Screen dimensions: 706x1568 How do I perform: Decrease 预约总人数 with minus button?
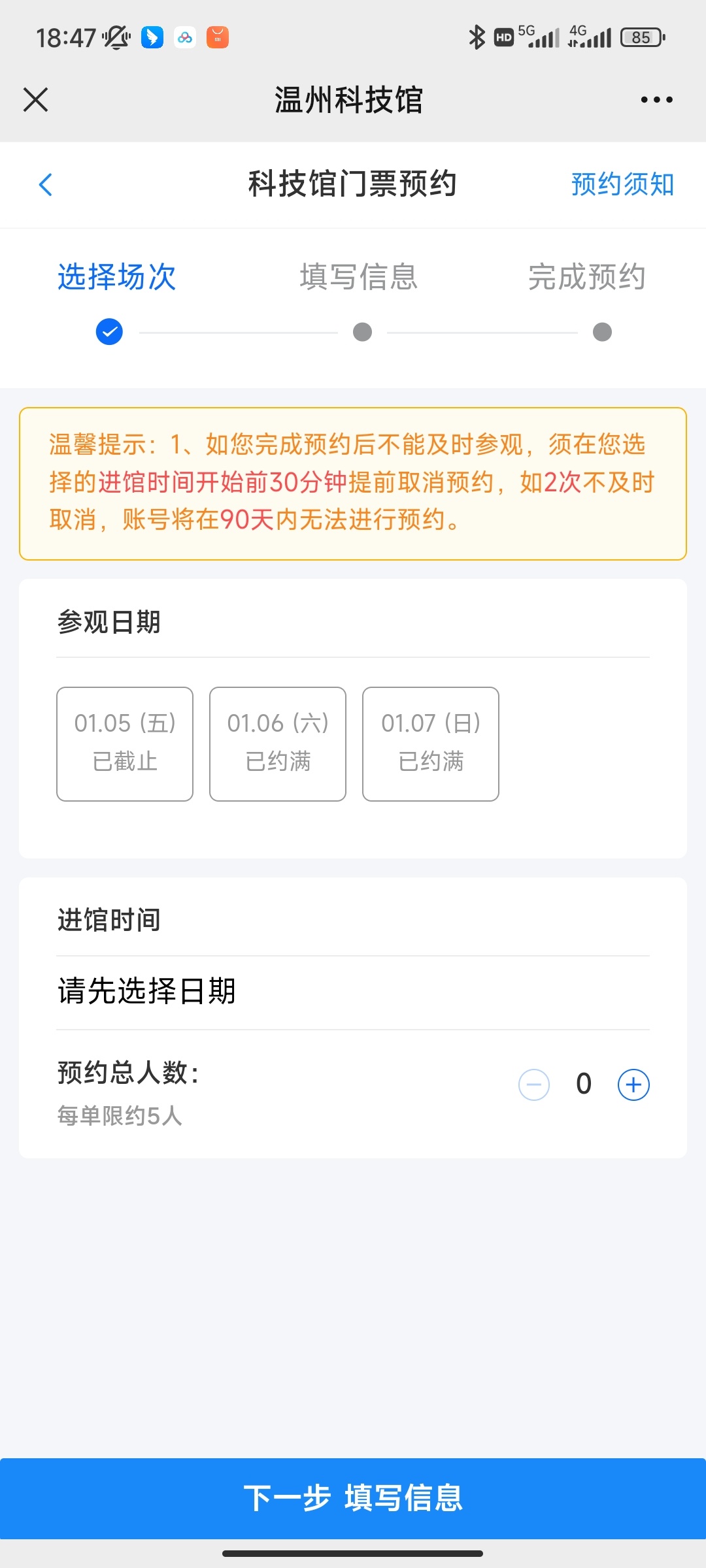534,1085
